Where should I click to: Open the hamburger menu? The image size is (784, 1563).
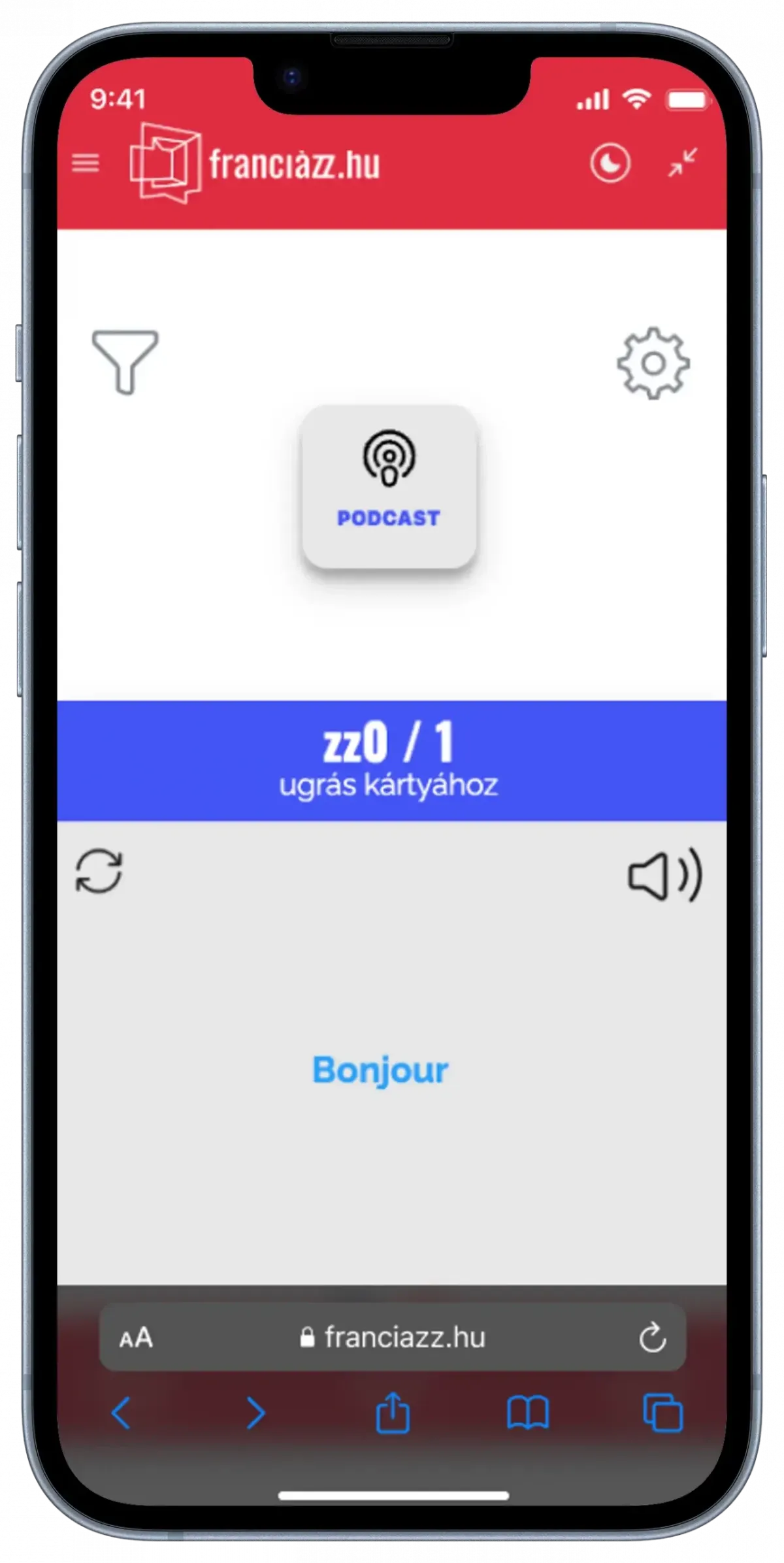(86, 163)
